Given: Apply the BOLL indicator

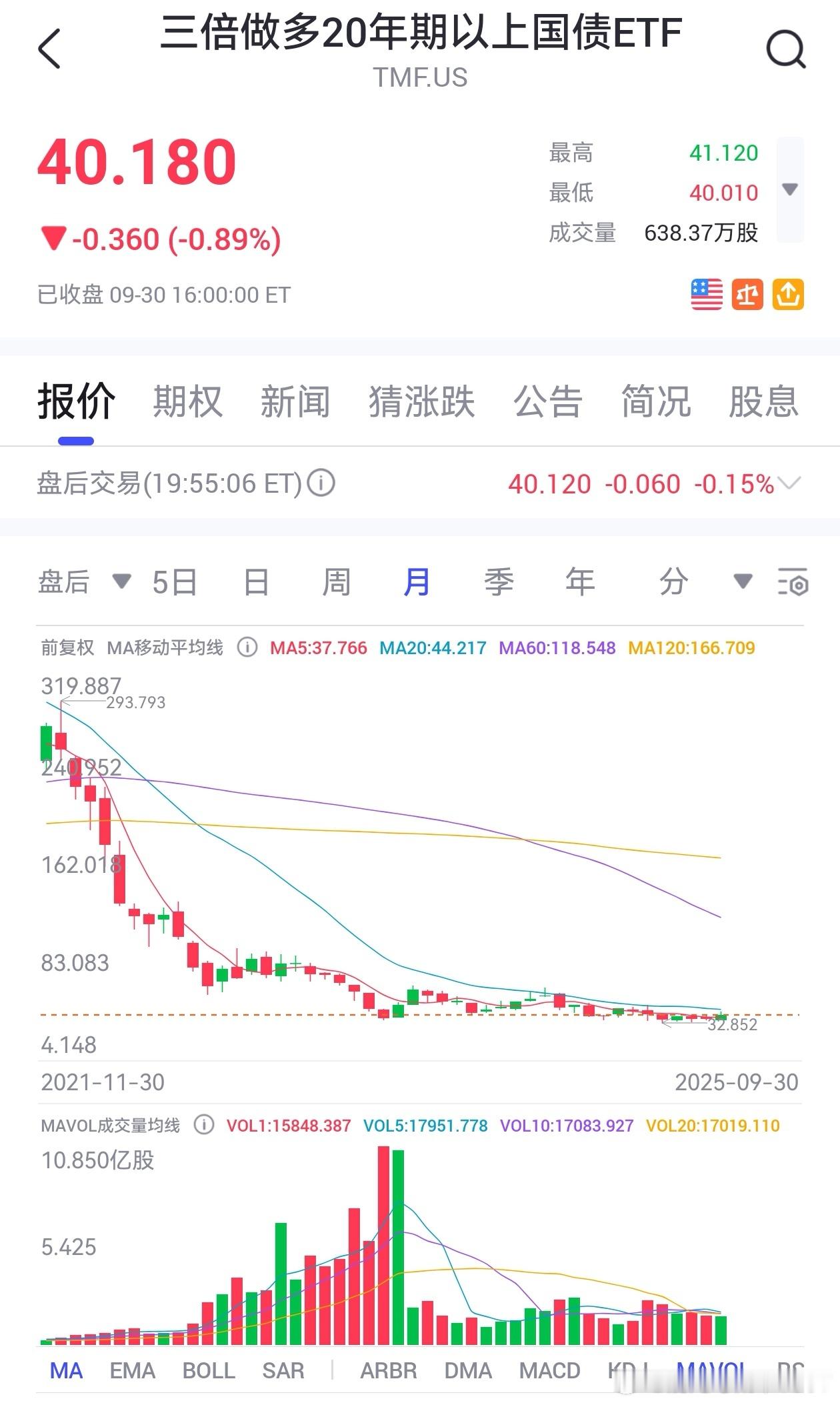Looking at the screenshot, I should click(209, 1371).
